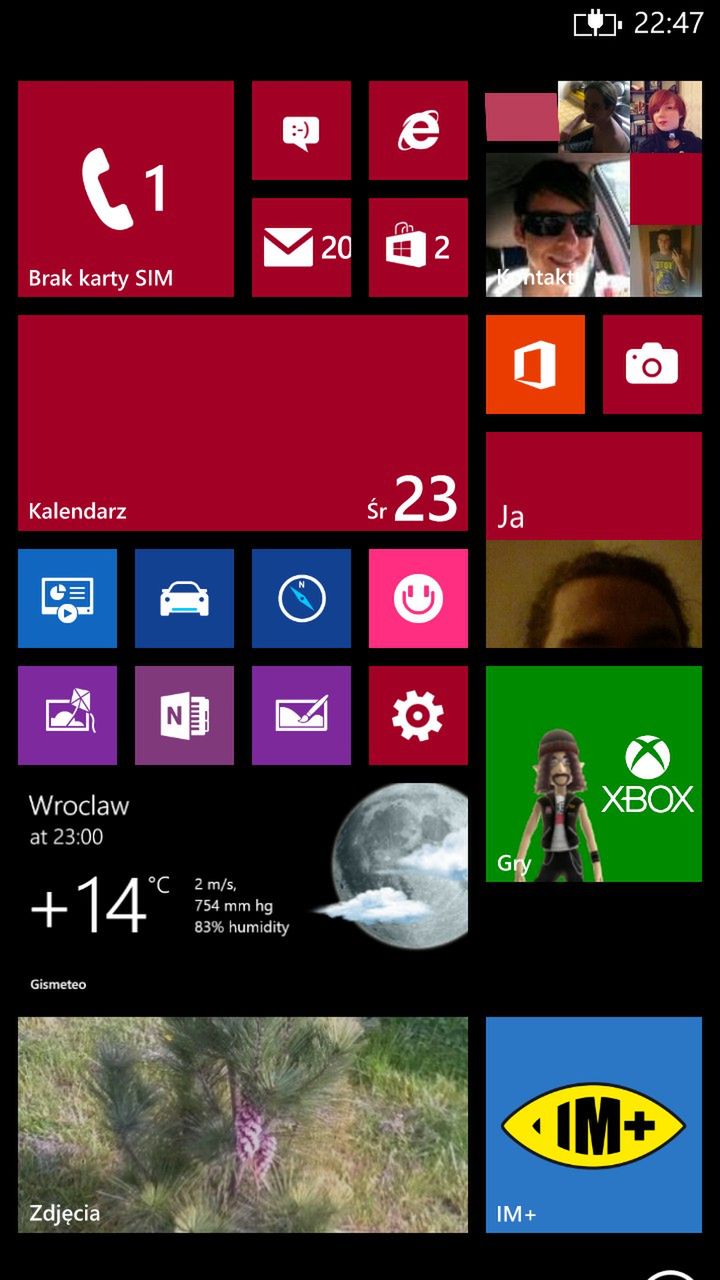This screenshot has width=720, height=1280.
Task: Open the blue presentation screen tile
Action: point(67,598)
